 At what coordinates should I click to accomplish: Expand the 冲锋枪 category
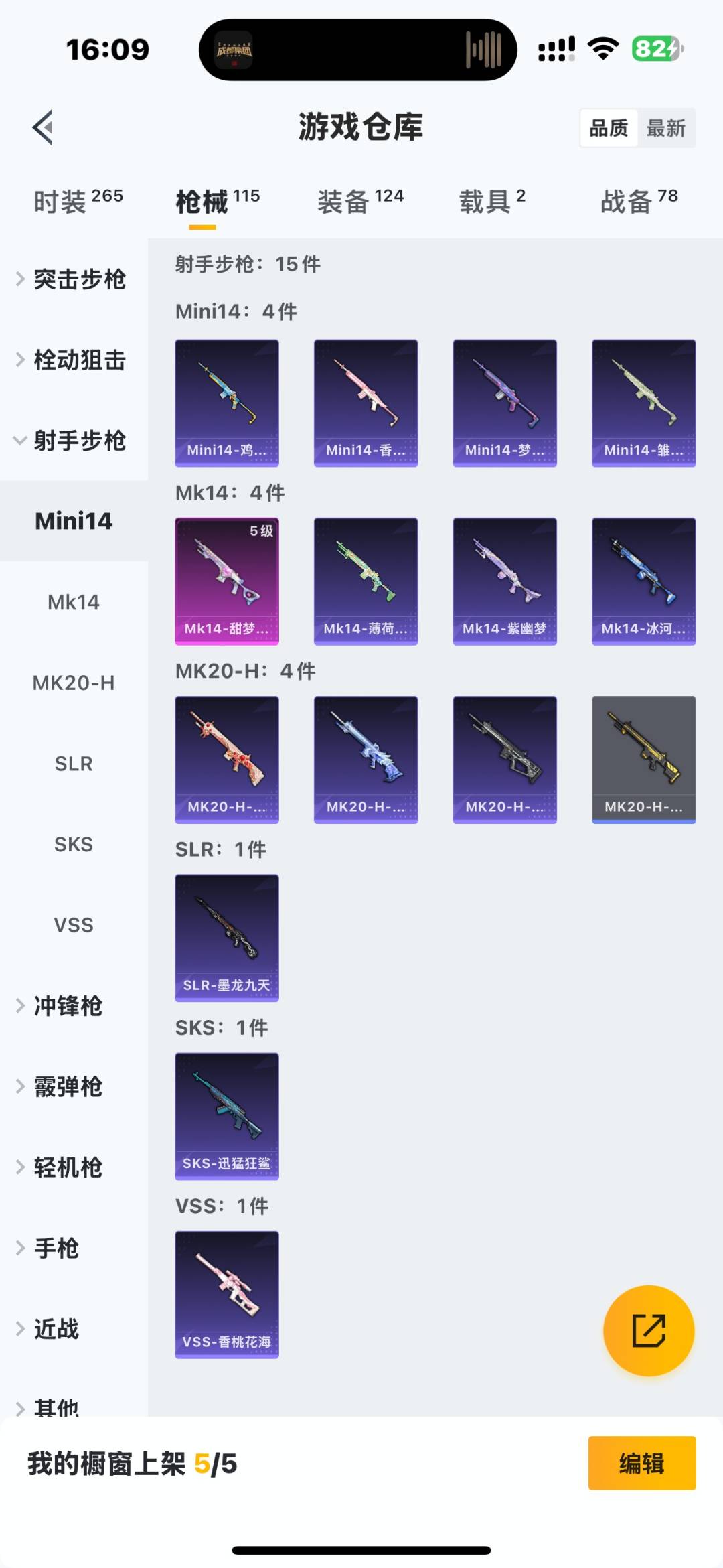(67, 1006)
